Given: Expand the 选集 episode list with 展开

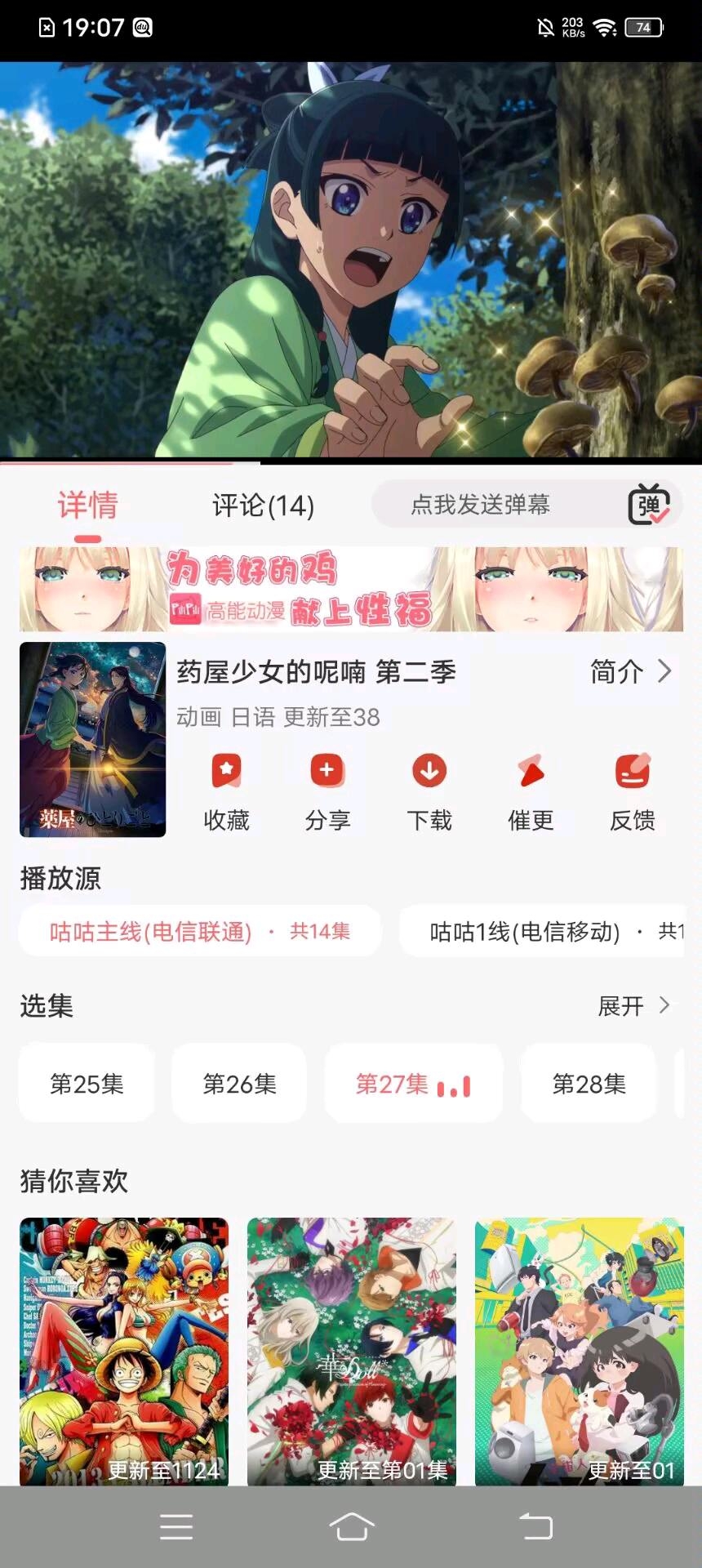Looking at the screenshot, I should [633, 1005].
